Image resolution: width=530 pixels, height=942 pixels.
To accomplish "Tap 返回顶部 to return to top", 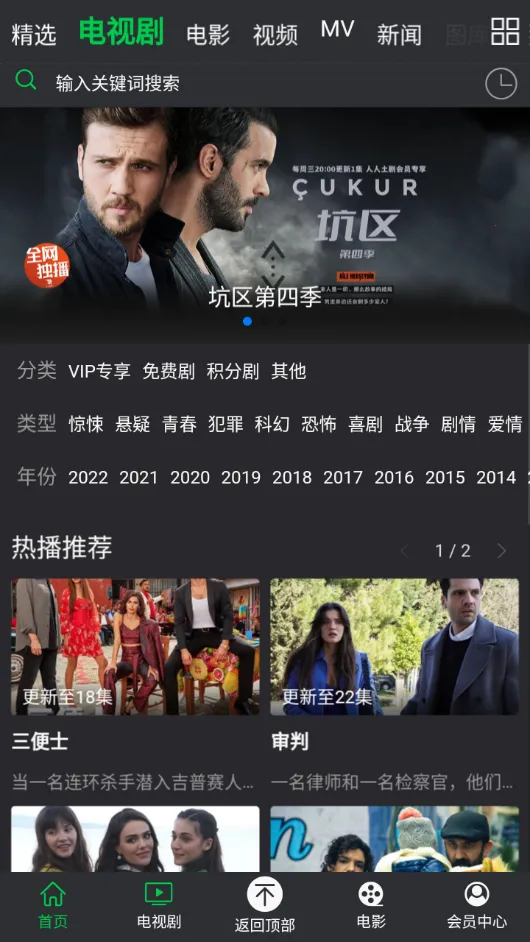I will click(264, 905).
